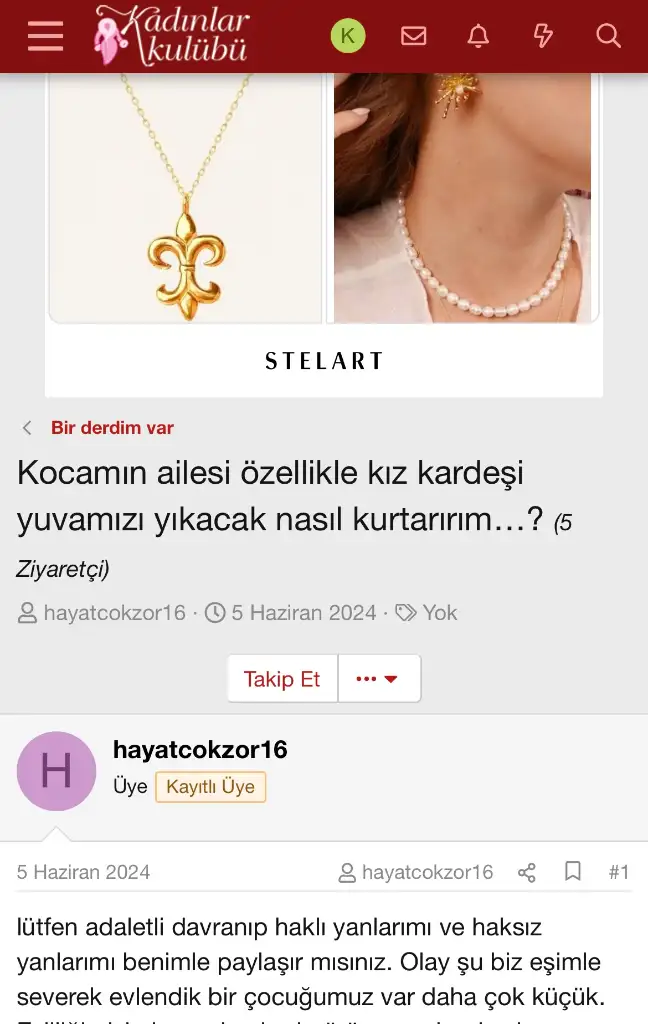648x1024 pixels.
Task: Open hayatcokzor16 author link under title
Action: 114,612
